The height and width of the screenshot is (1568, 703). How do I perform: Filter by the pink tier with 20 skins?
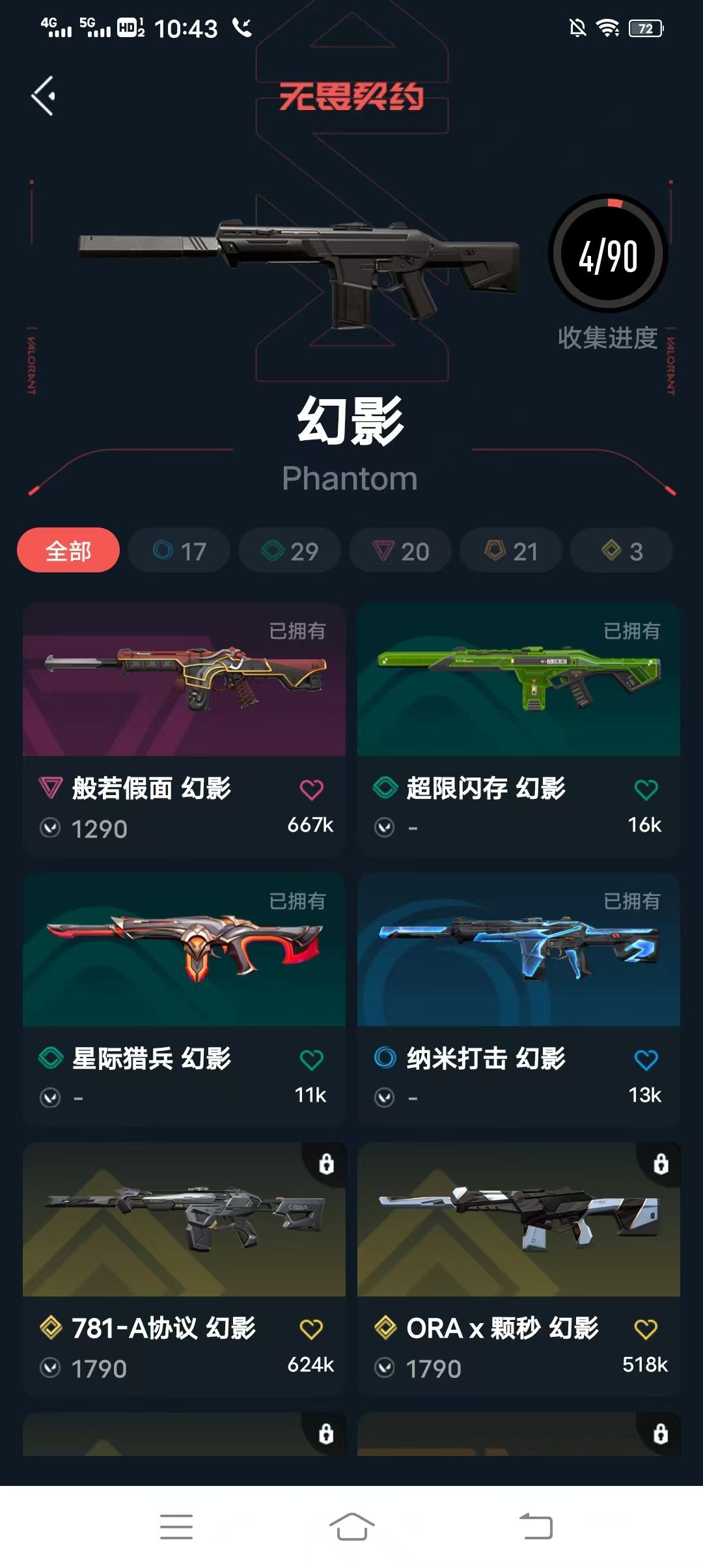[400, 551]
